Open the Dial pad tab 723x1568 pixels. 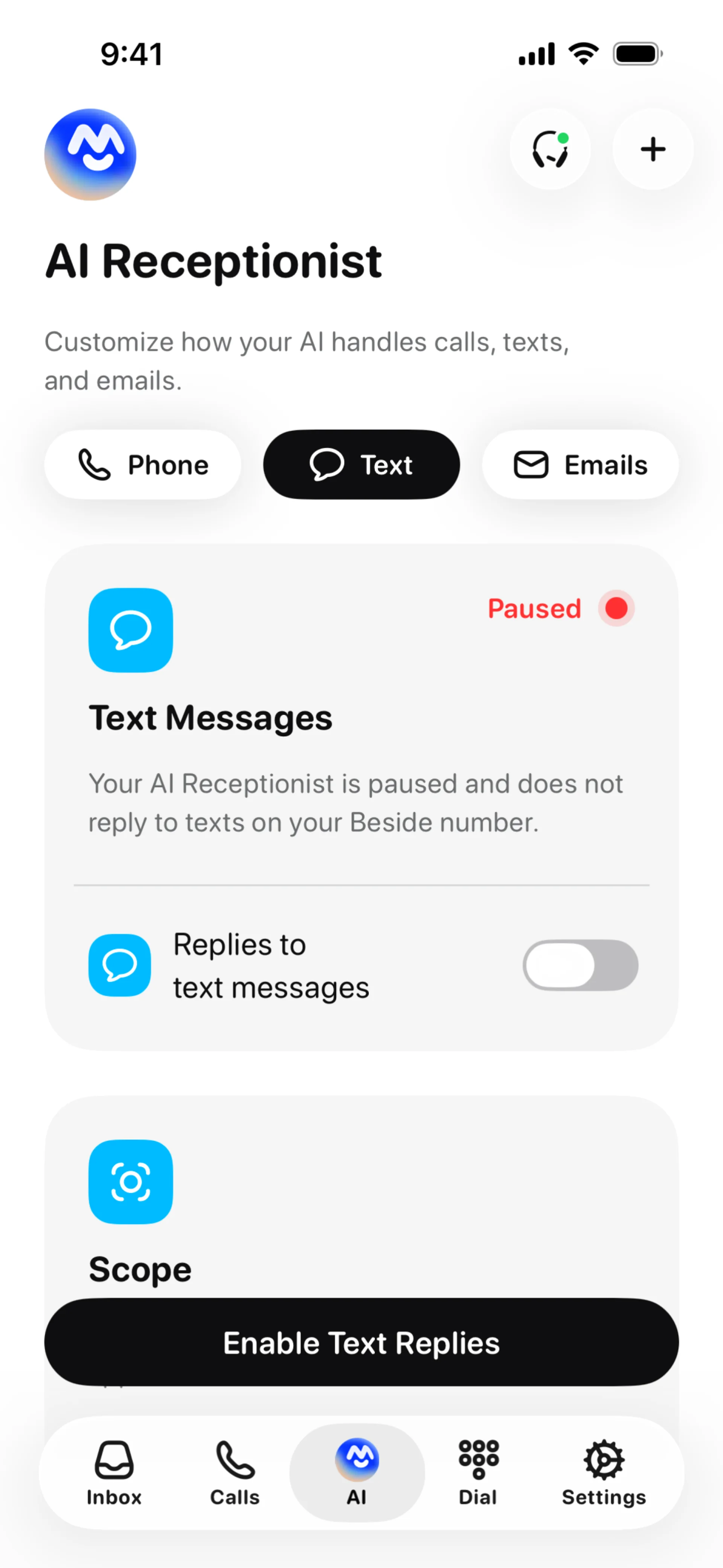coord(478,1472)
